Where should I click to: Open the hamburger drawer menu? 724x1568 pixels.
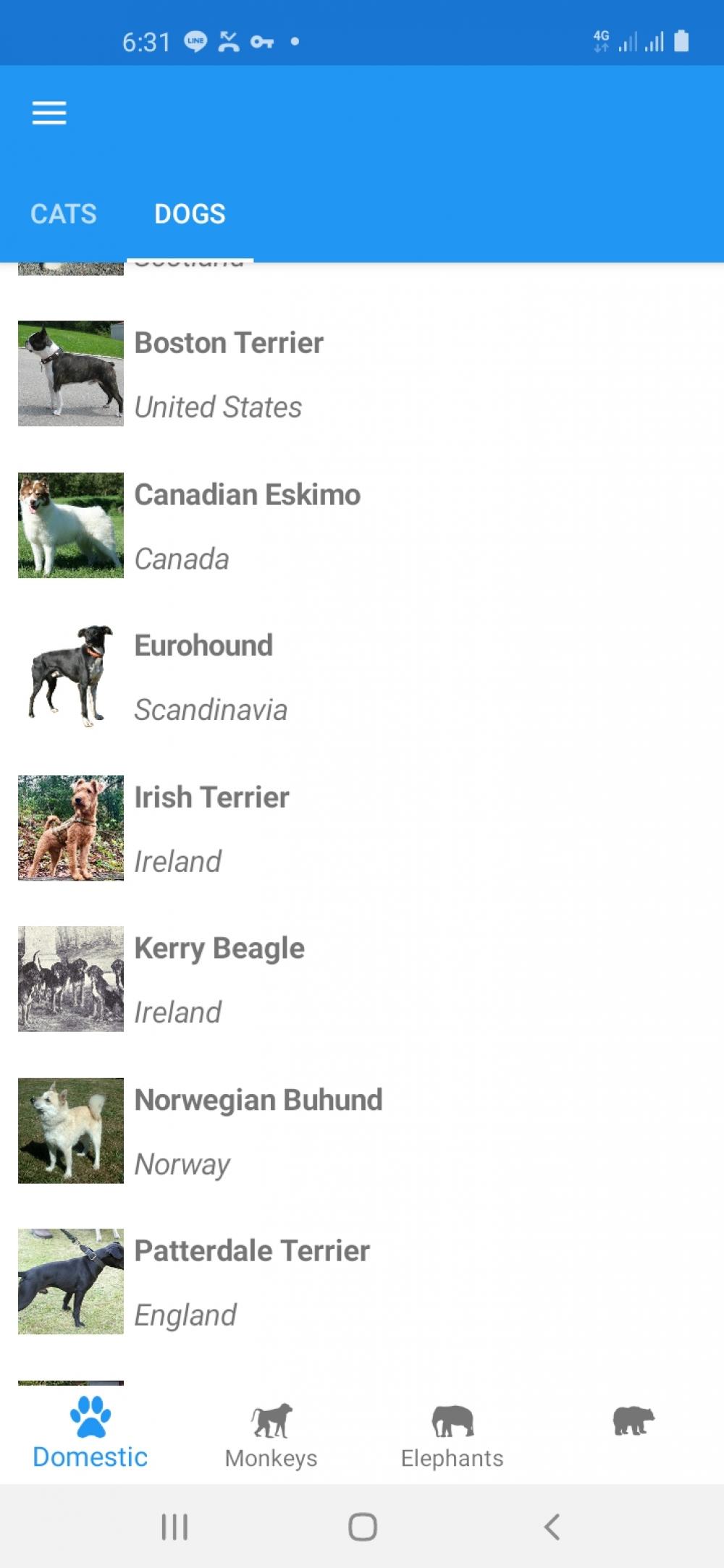click(49, 114)
